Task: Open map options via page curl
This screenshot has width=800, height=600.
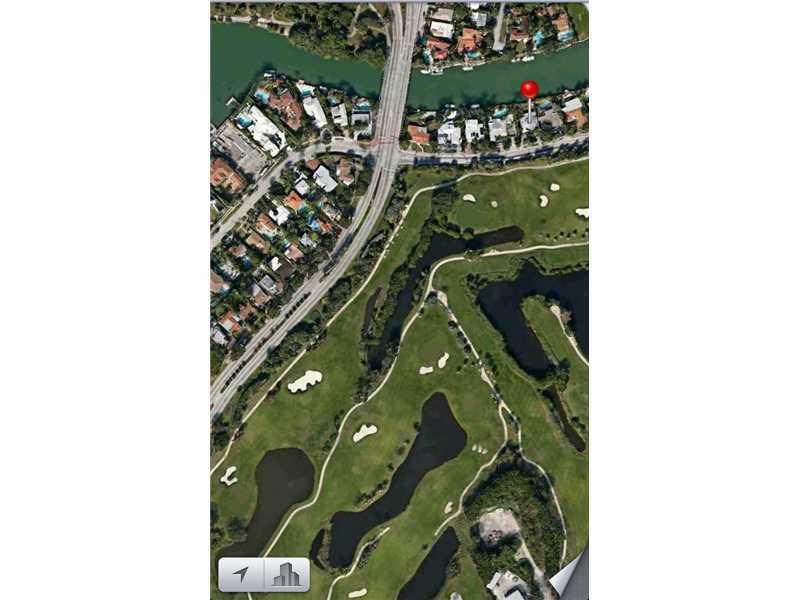Action: (x=572, y=578)
